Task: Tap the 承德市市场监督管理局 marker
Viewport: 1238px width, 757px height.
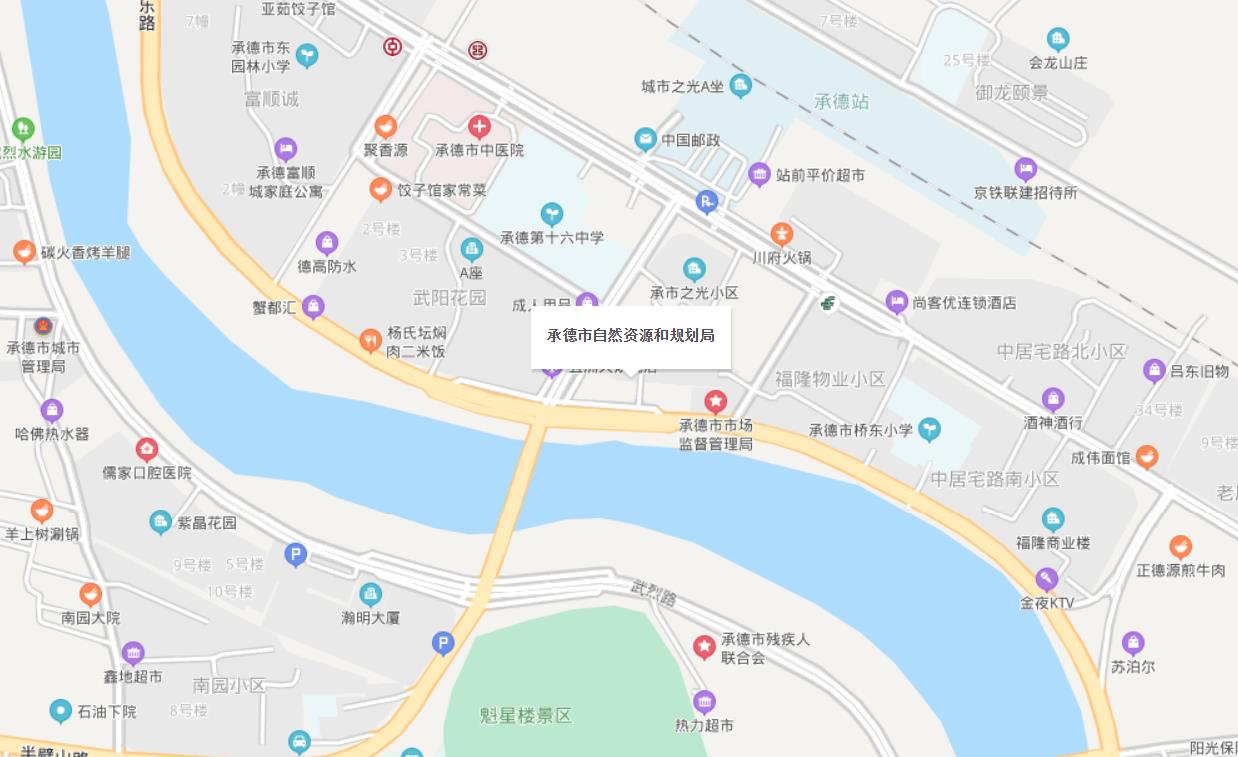Action: pyautogui.click(x=715, y=402)
